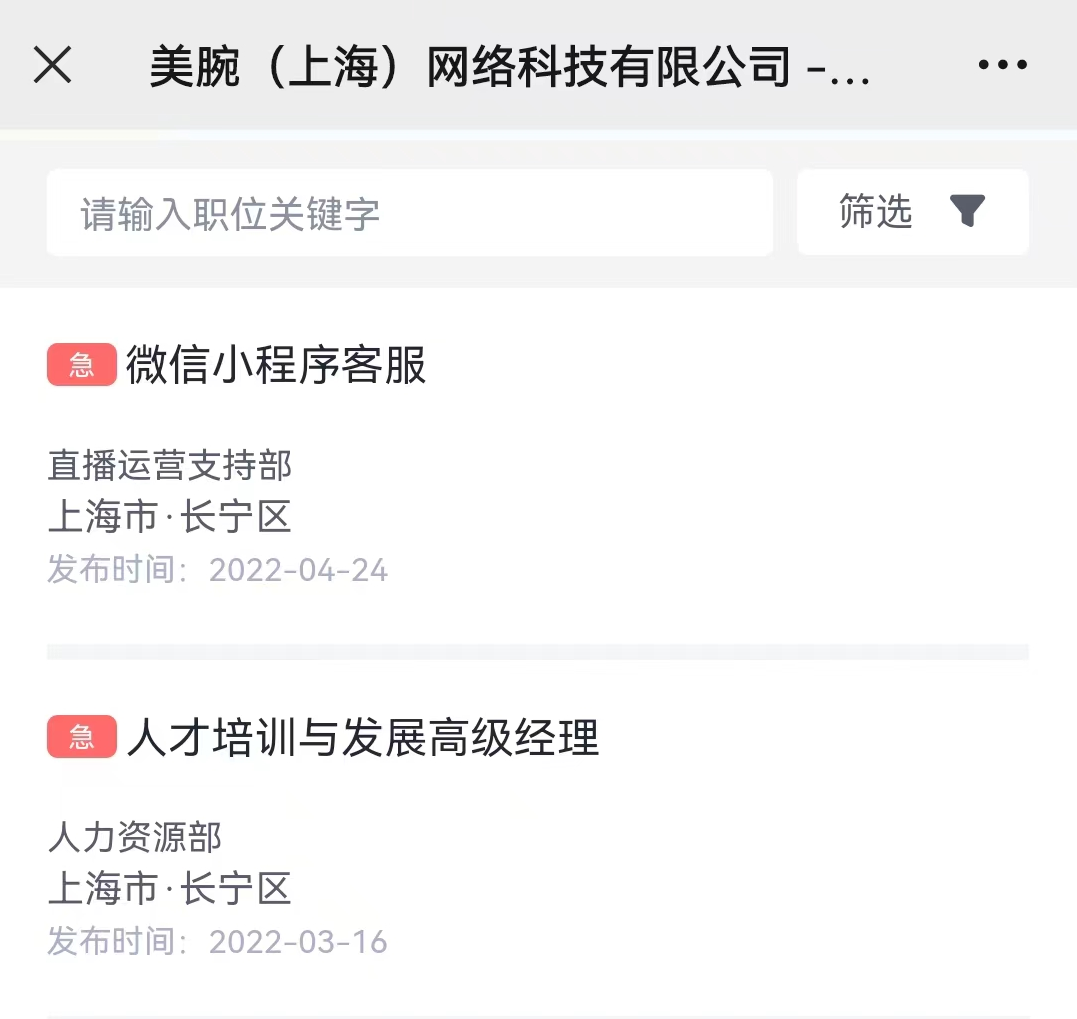1077x1019 pixels.
Task: Open the three-dot overflow menu
Action: [1002, 66]
